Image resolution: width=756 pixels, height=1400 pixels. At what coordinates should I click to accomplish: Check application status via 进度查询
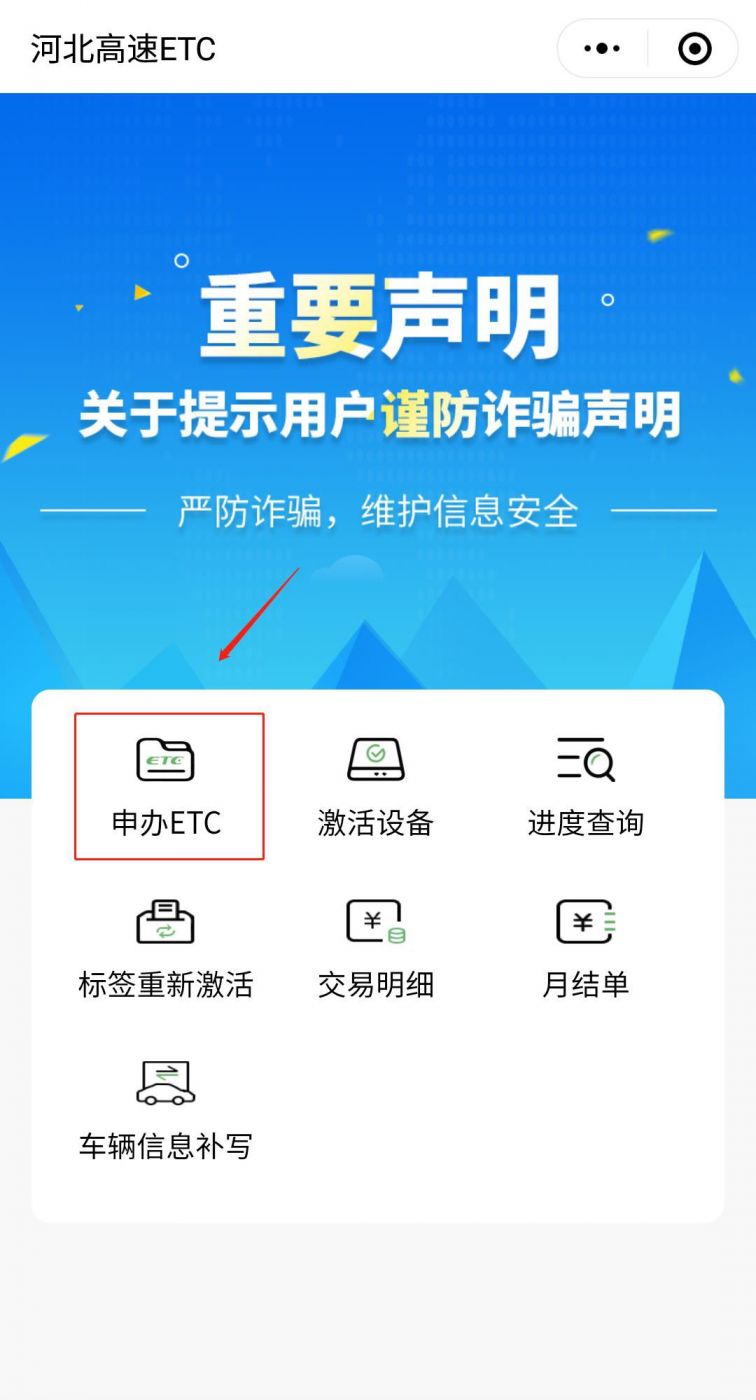585,787
